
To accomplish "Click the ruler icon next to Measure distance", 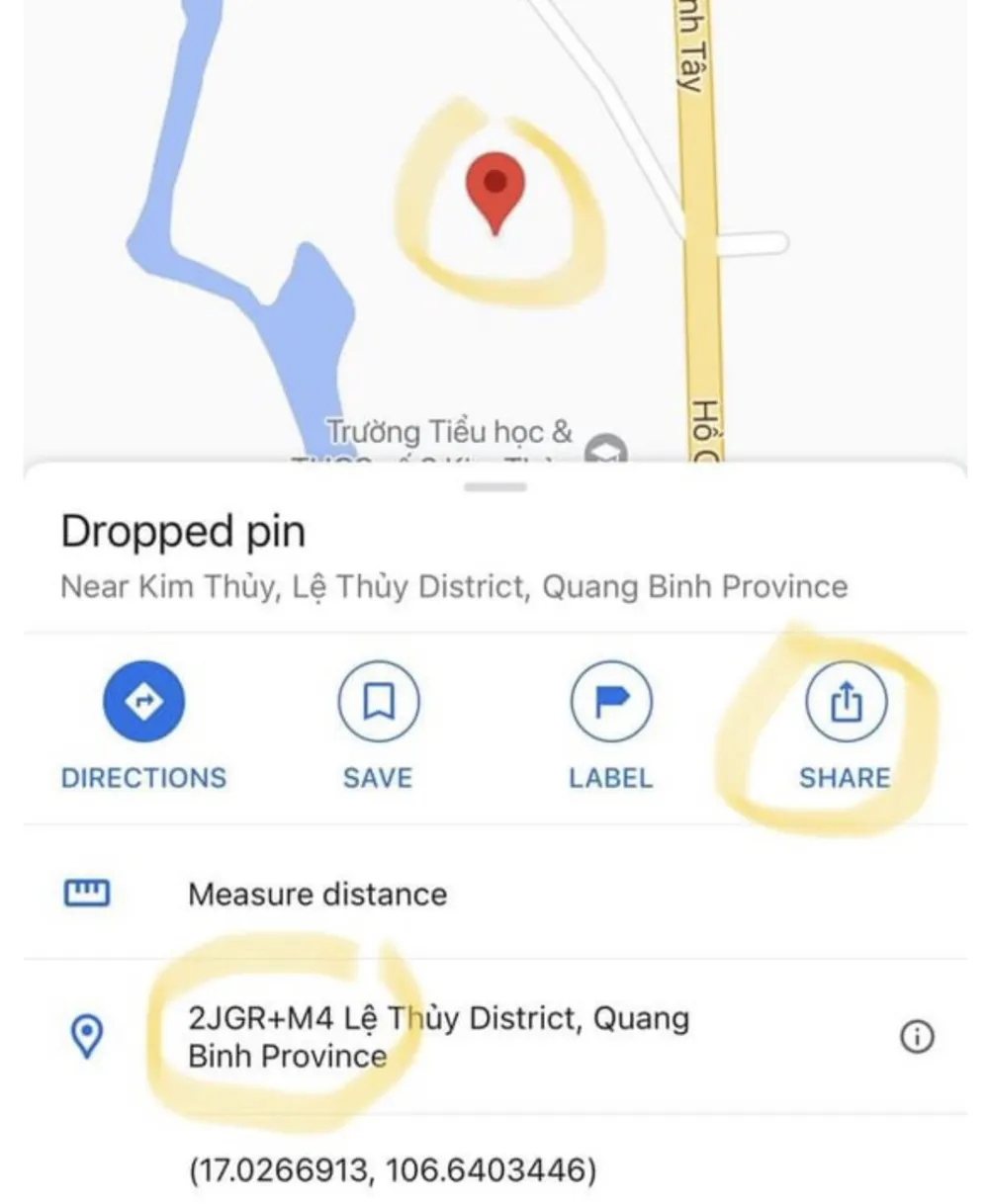I will [87, 894].
